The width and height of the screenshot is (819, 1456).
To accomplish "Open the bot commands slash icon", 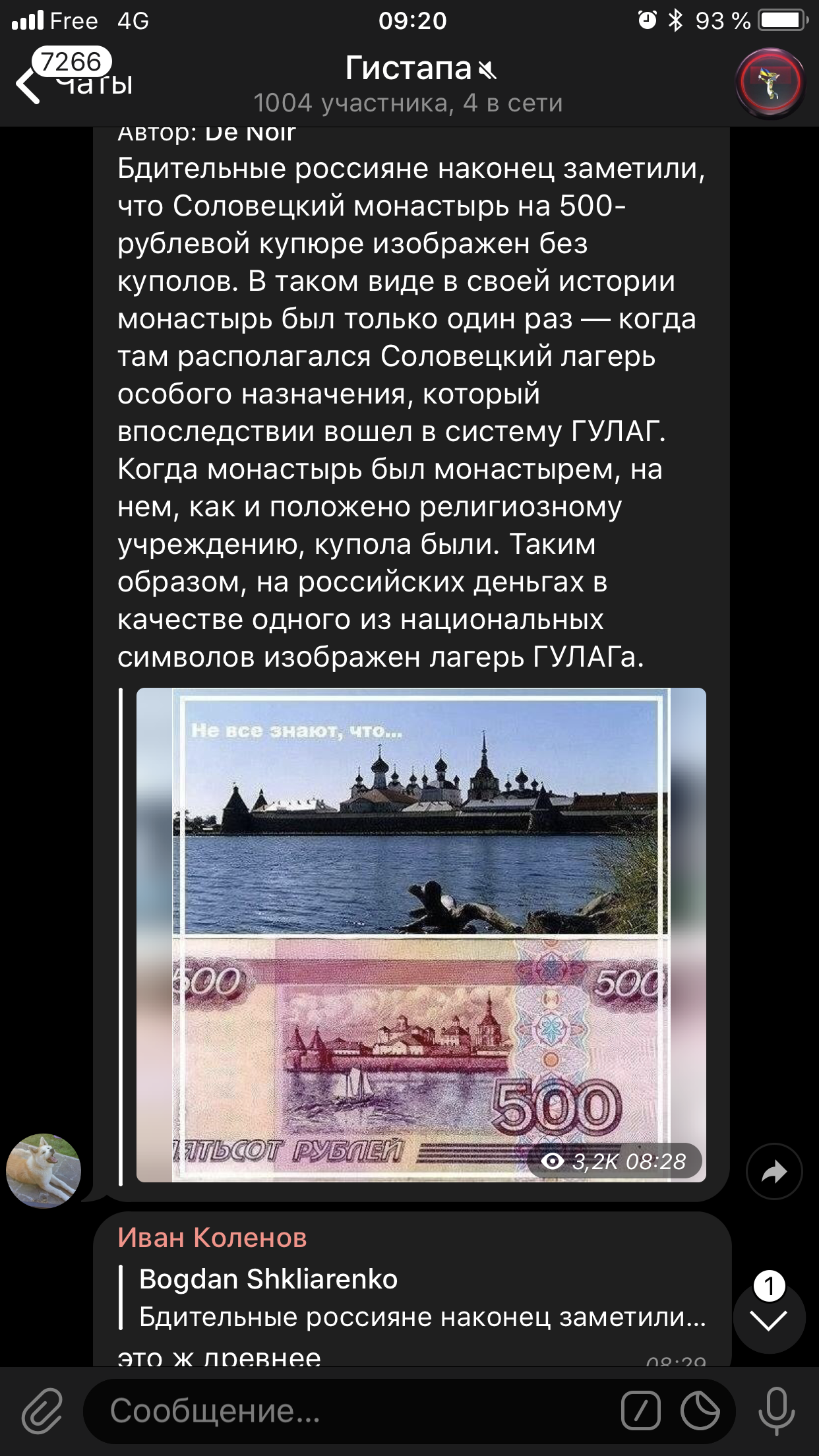I will point(640,1411).
